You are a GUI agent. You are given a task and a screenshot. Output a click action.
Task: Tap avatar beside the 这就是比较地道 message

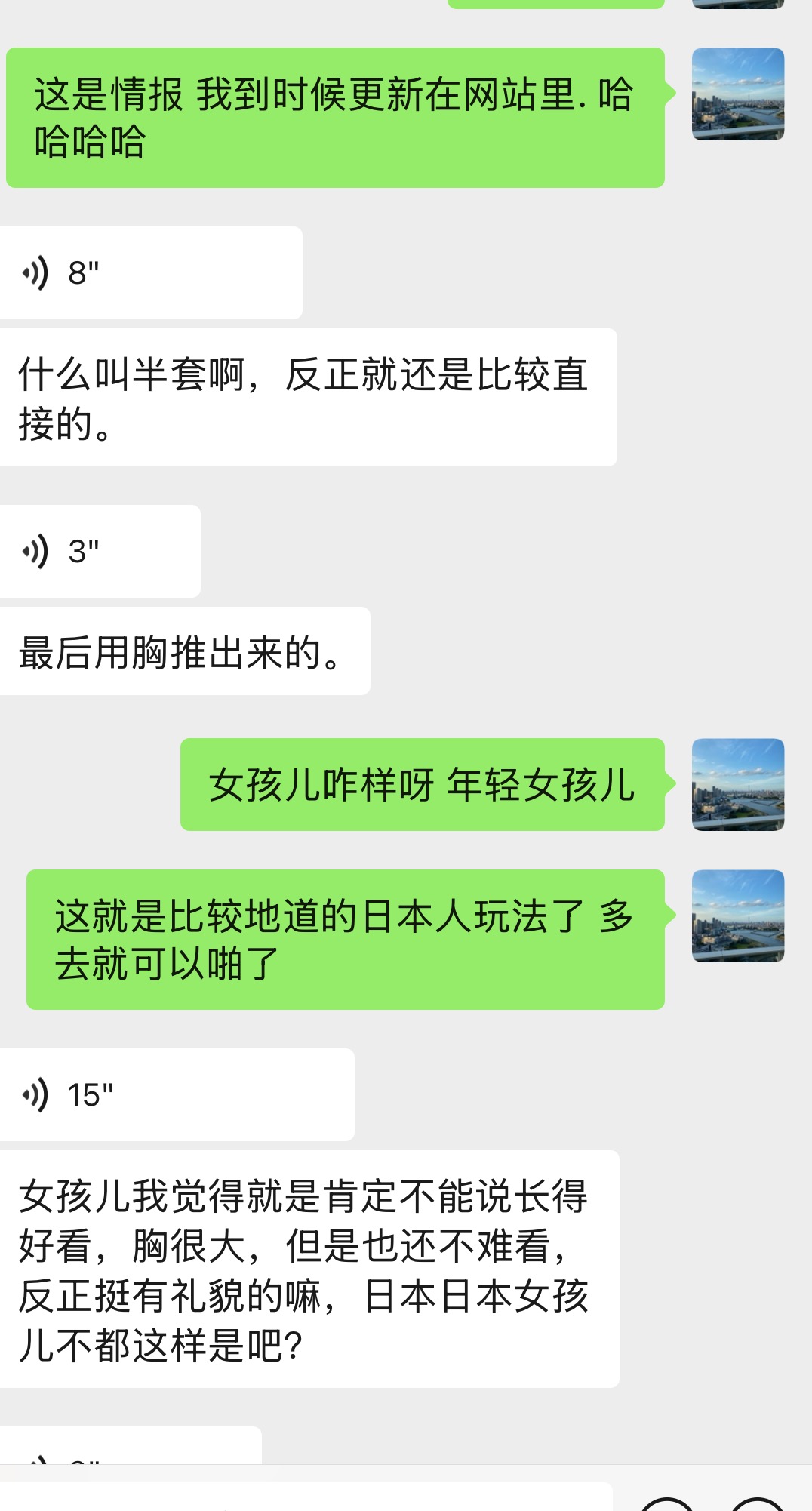click(x=737, y=916)
